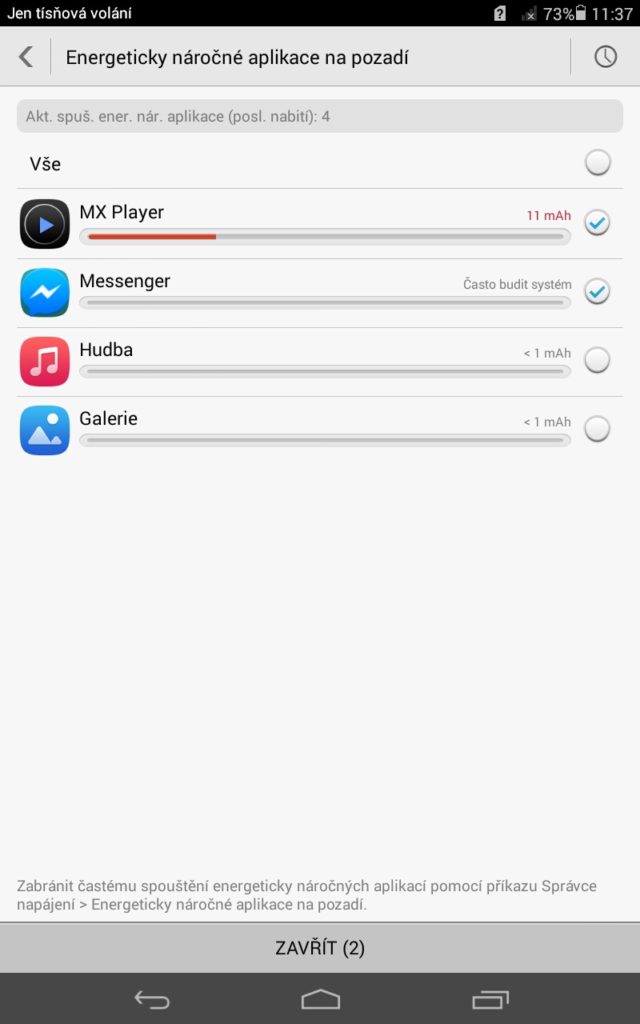Open the history clock icon
This screenshot has height=1024, width=640.
tap(605, 57)
